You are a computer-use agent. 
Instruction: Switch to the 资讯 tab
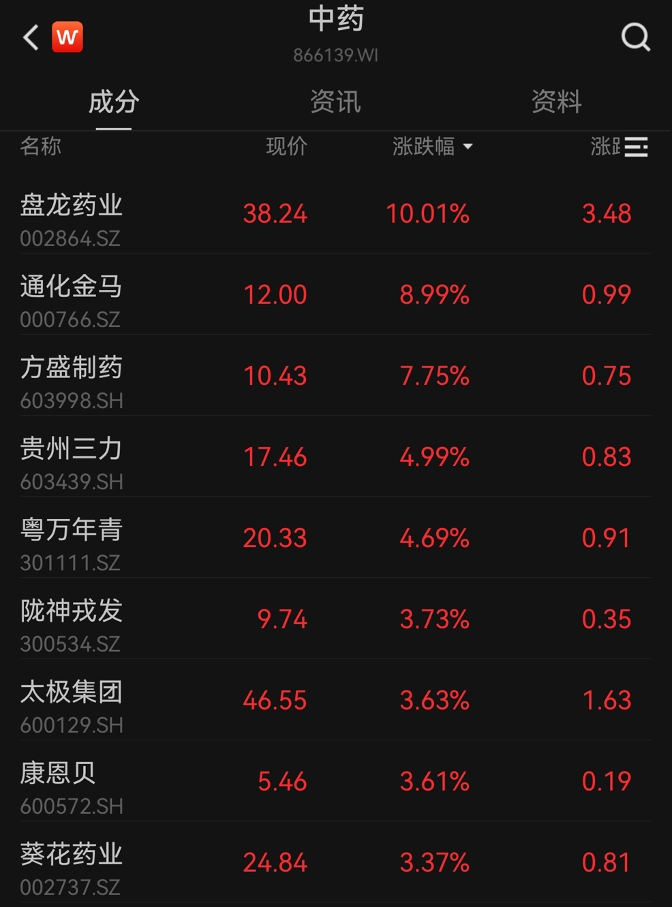tap(335, 102)
